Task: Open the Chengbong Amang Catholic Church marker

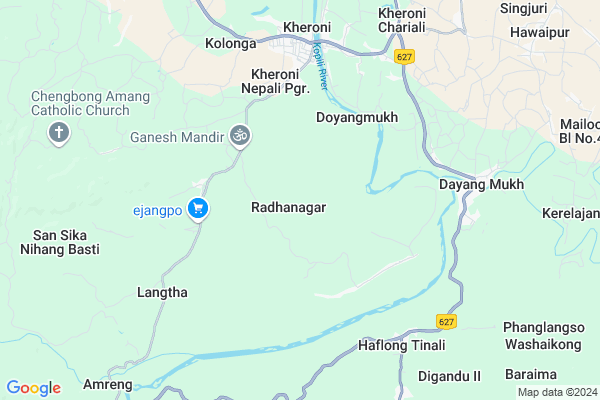Action: (x=59, y=132)
